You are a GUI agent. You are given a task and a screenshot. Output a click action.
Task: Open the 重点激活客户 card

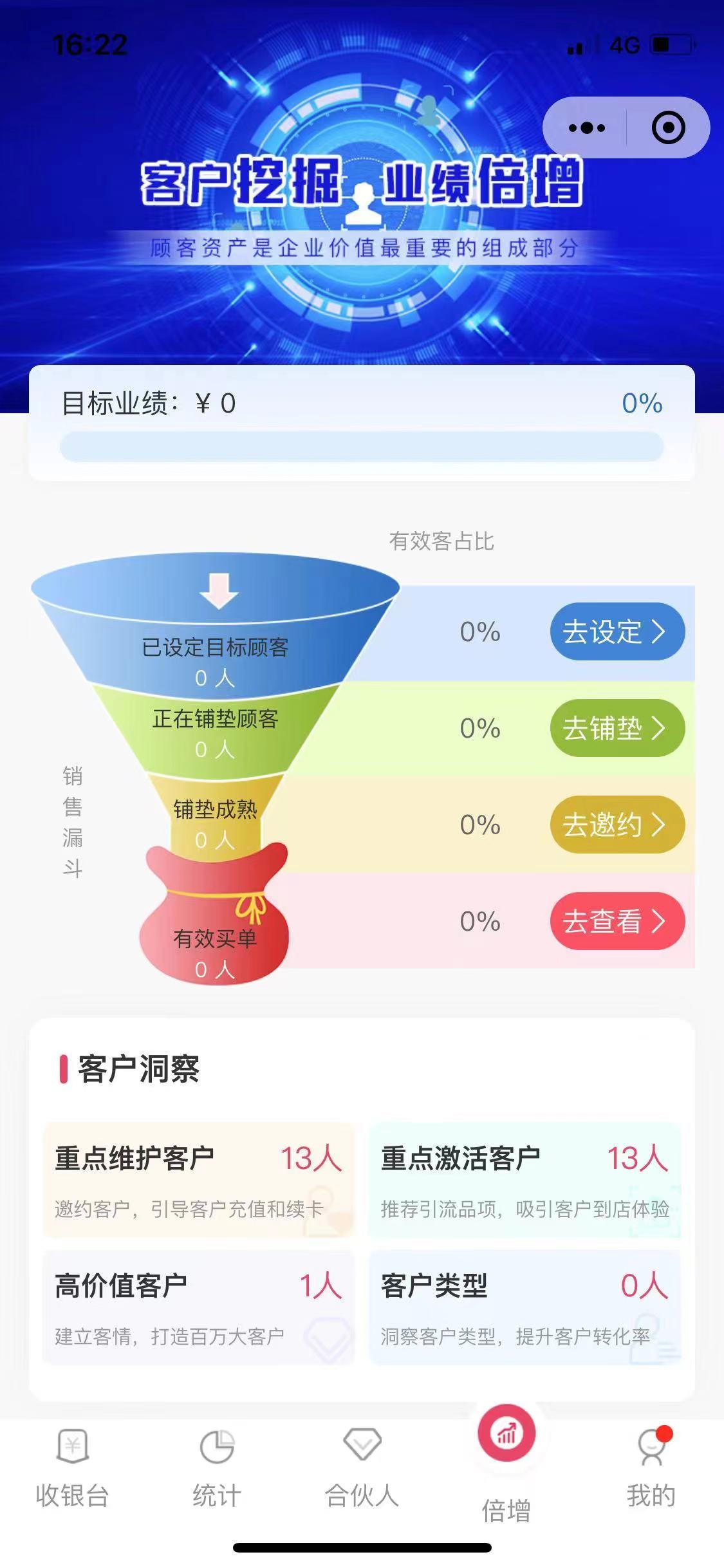pos(524,1180)
